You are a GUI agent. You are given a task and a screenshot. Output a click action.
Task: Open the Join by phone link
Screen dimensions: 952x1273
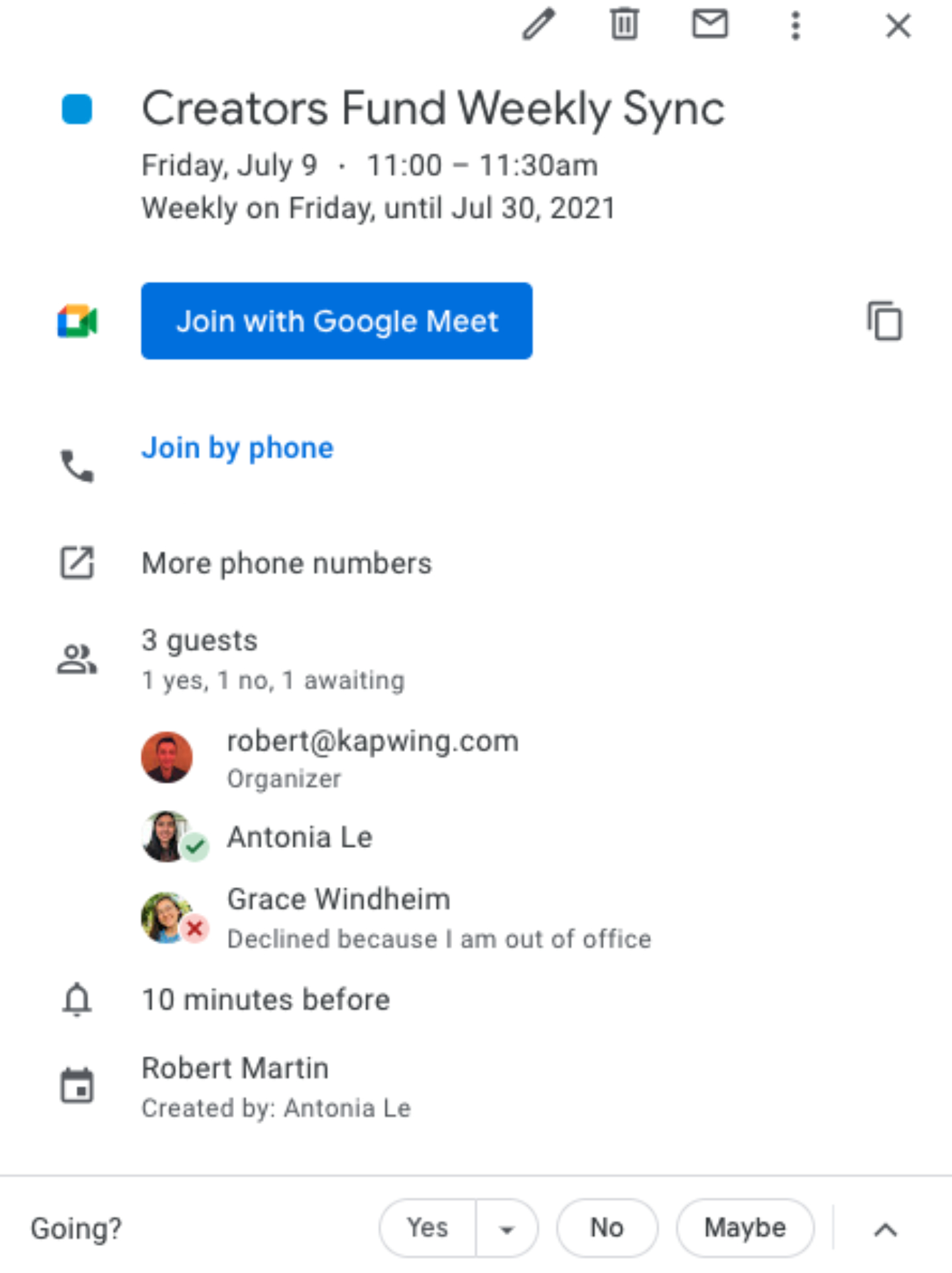(237, 448)
